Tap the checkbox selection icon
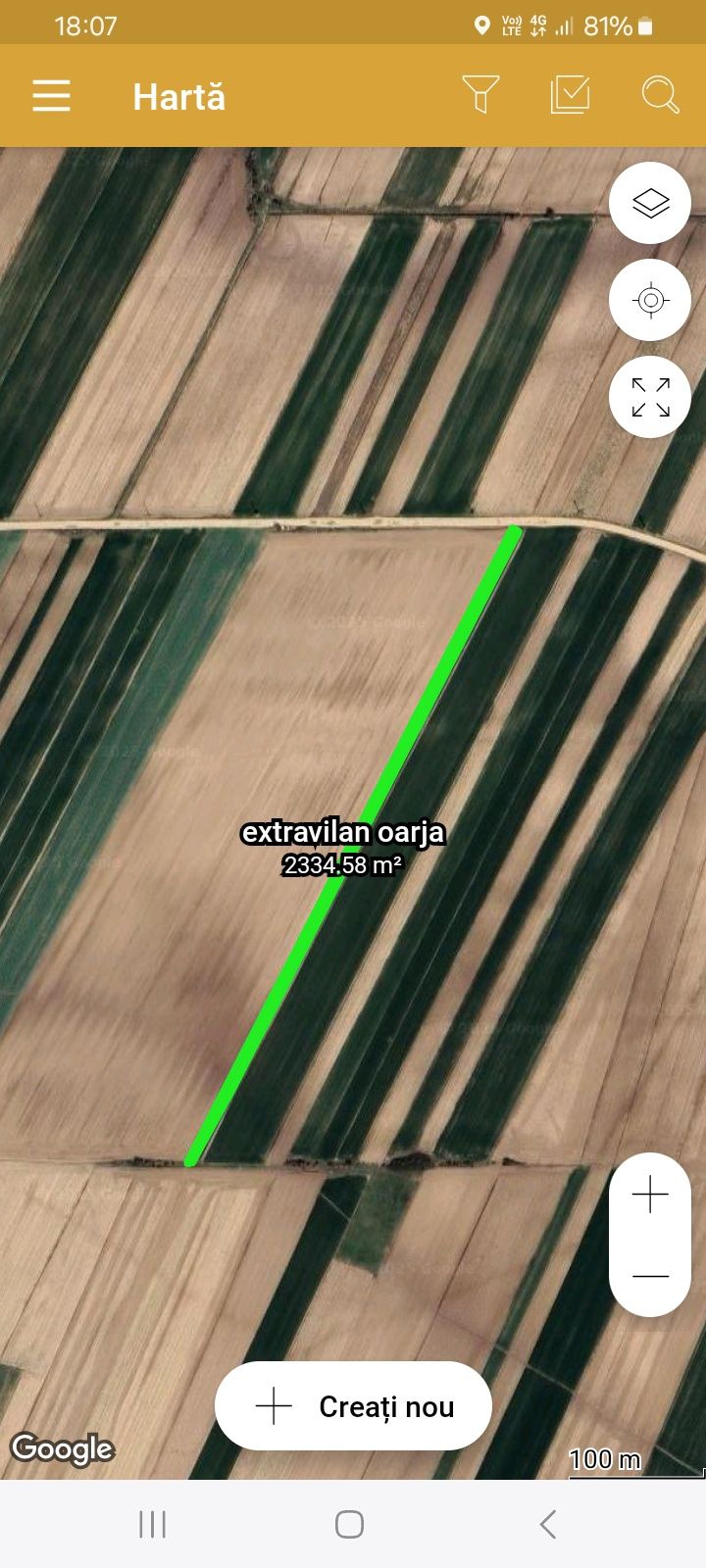Viewport: 706px width, 1568px height. [x=570, y=95]
